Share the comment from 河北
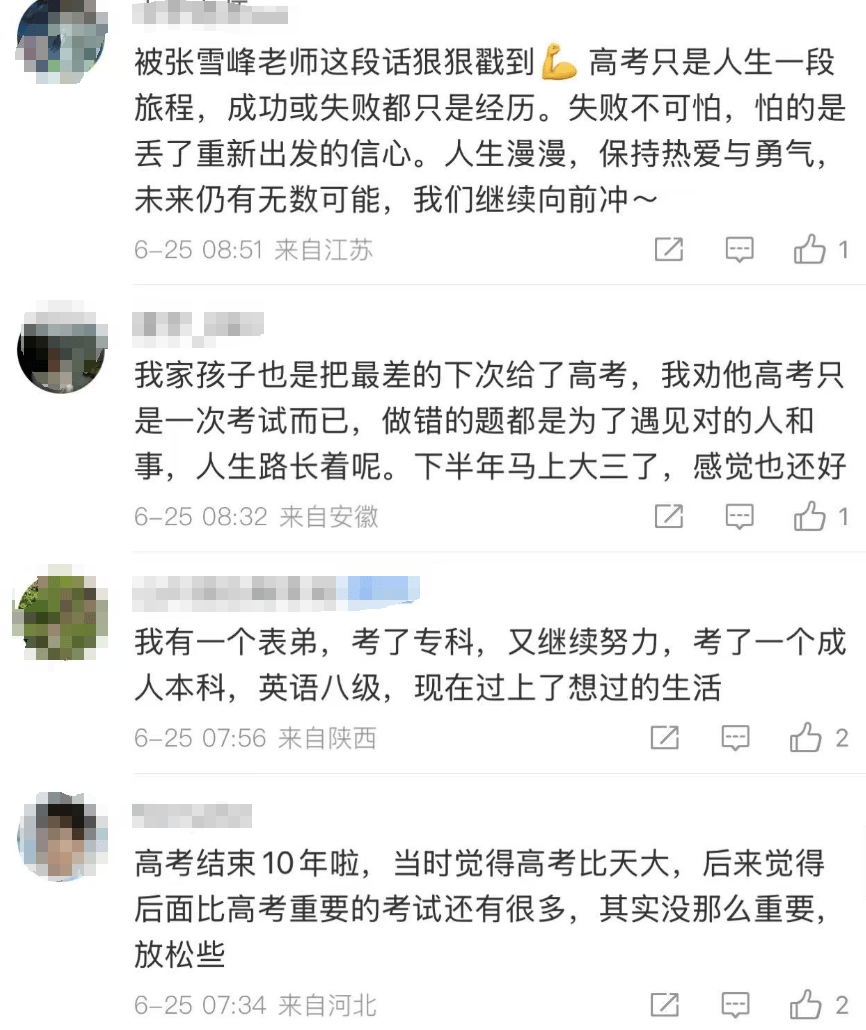 pyautogui.click(x=665, y=1003)
